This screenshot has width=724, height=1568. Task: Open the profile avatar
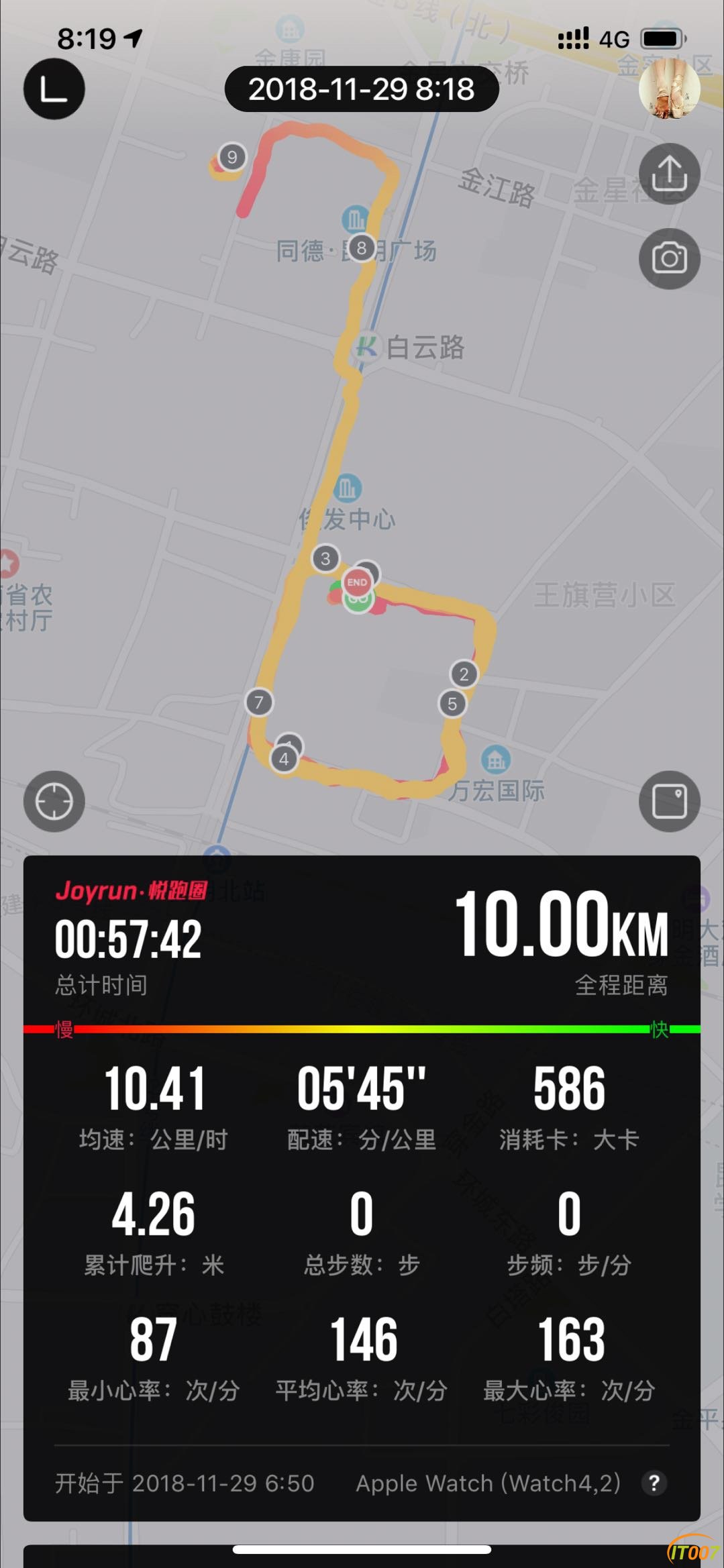click(x=669, y=89)
